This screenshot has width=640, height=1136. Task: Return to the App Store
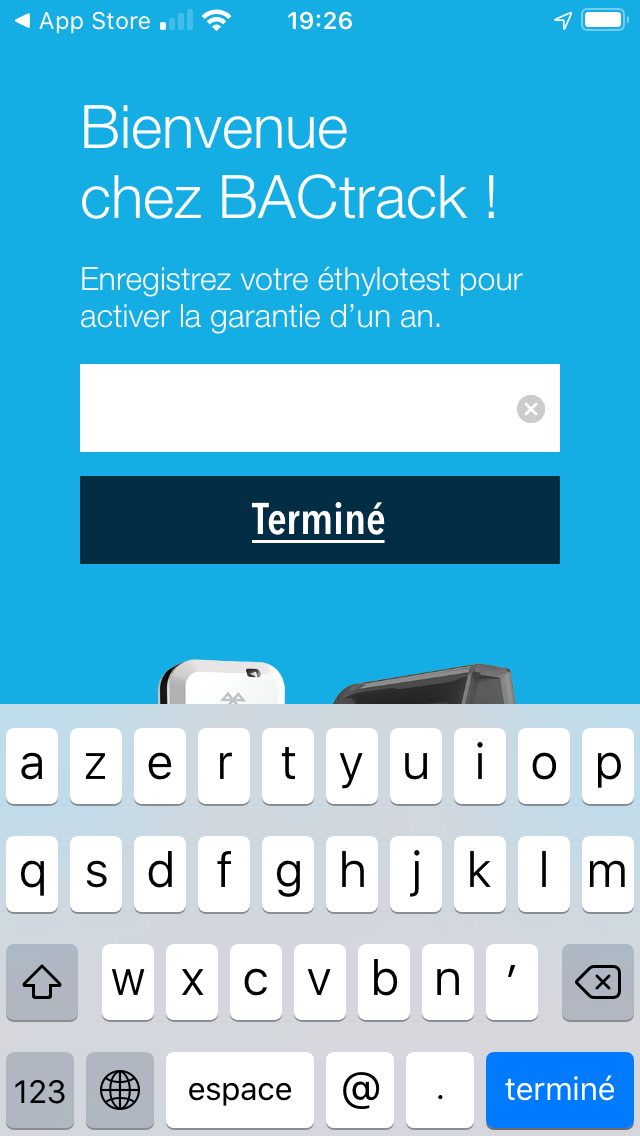tap(83, 21)
